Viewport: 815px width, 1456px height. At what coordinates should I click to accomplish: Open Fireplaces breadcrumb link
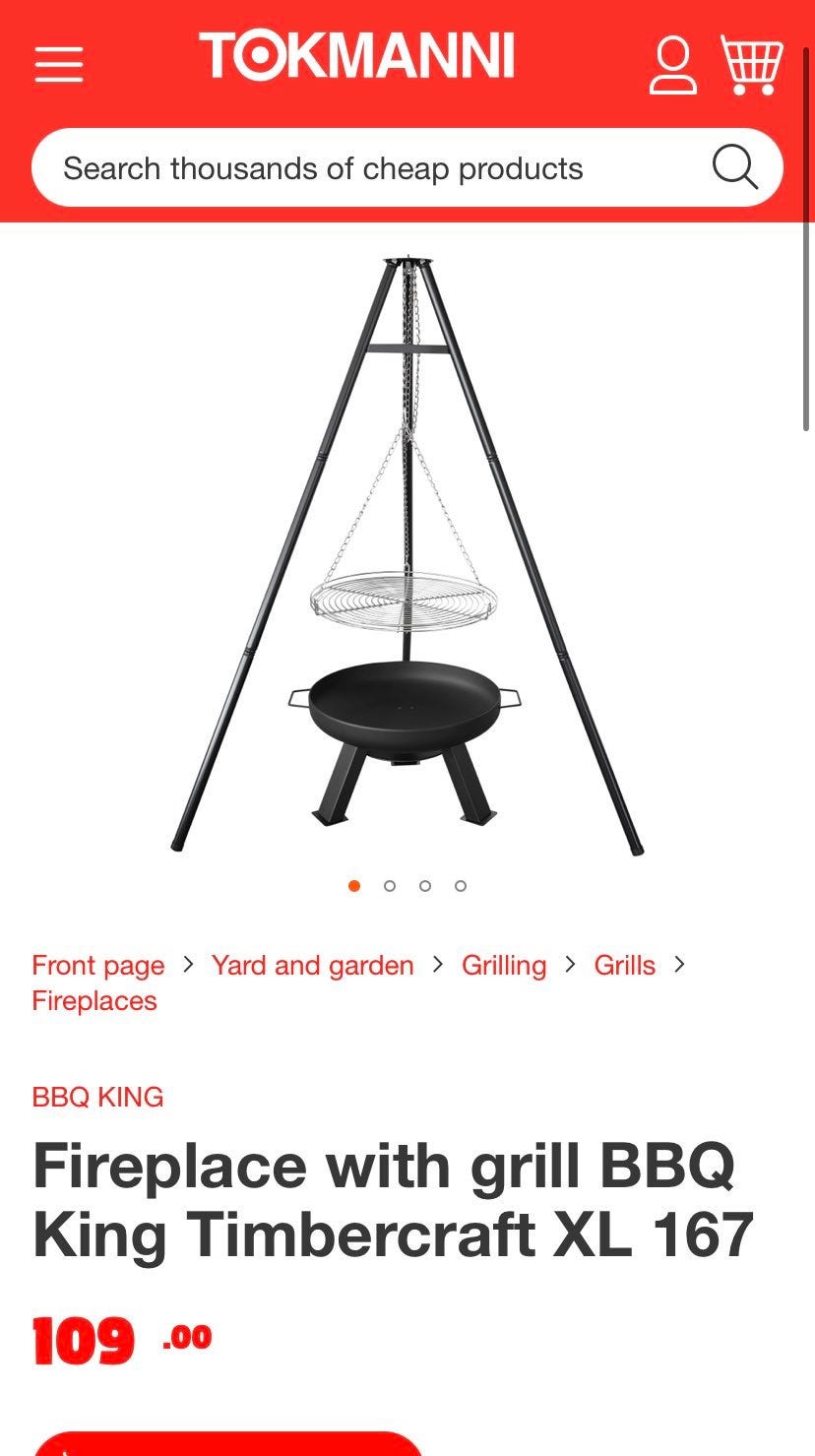pos(94,1000)
